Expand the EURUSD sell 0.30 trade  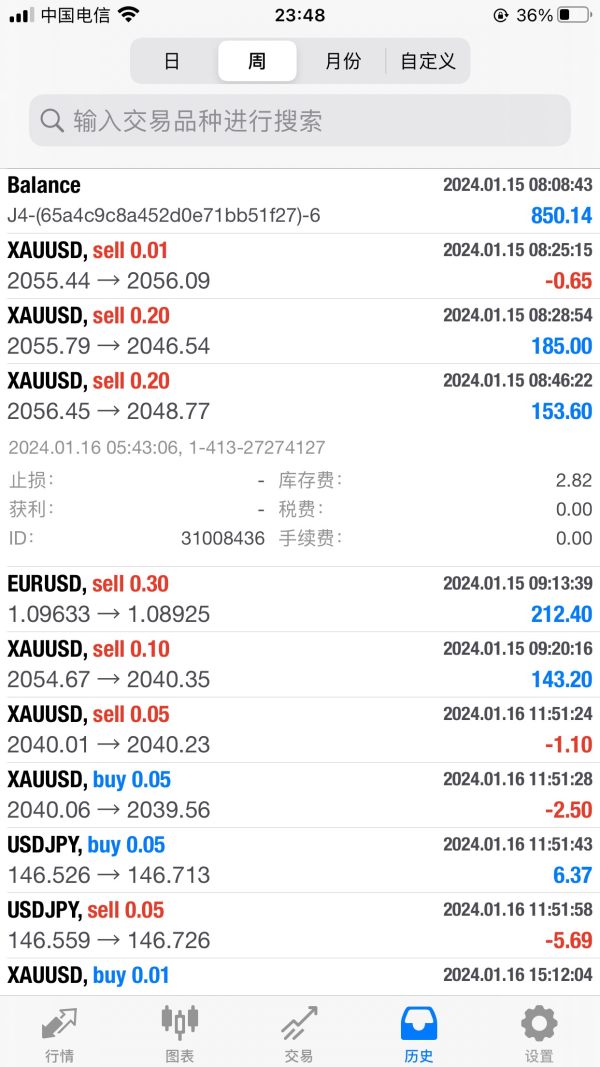tap(300, 600)
